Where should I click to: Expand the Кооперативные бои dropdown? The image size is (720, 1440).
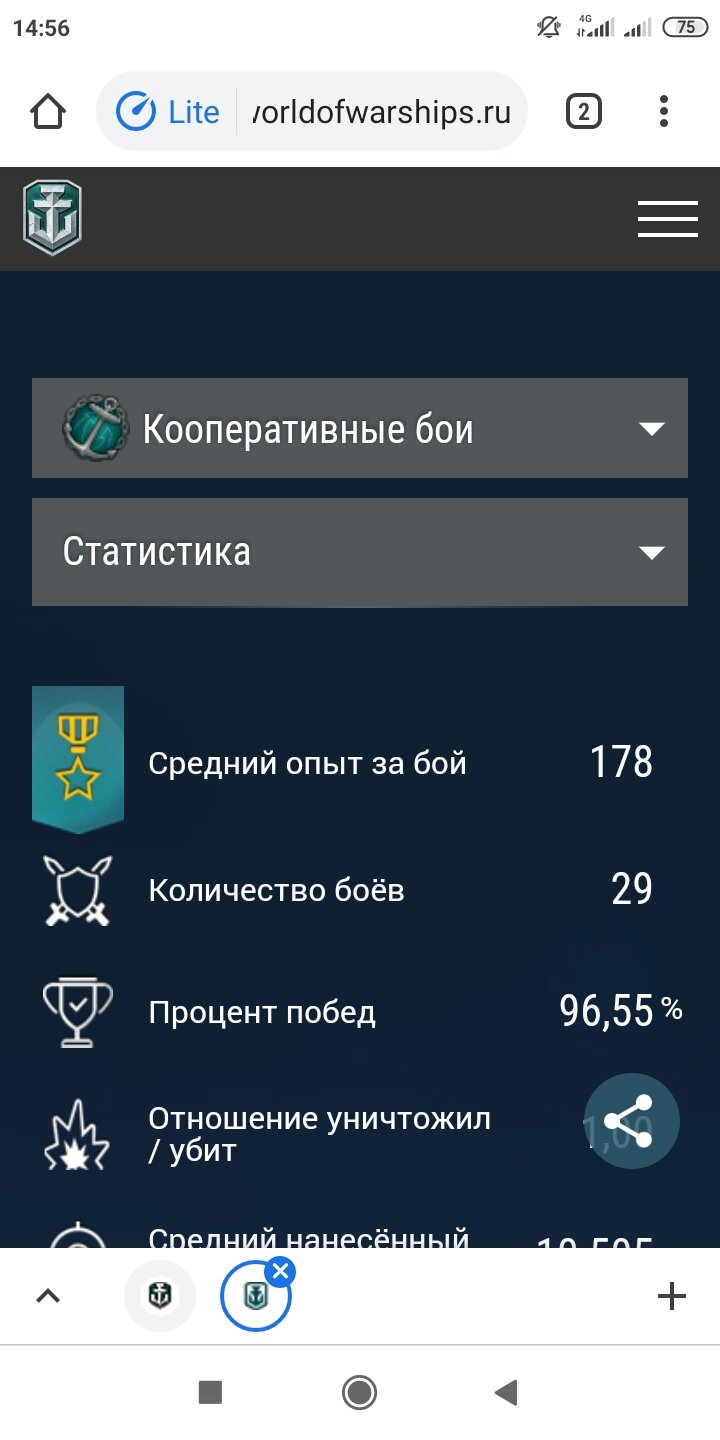tap(360, 428)
